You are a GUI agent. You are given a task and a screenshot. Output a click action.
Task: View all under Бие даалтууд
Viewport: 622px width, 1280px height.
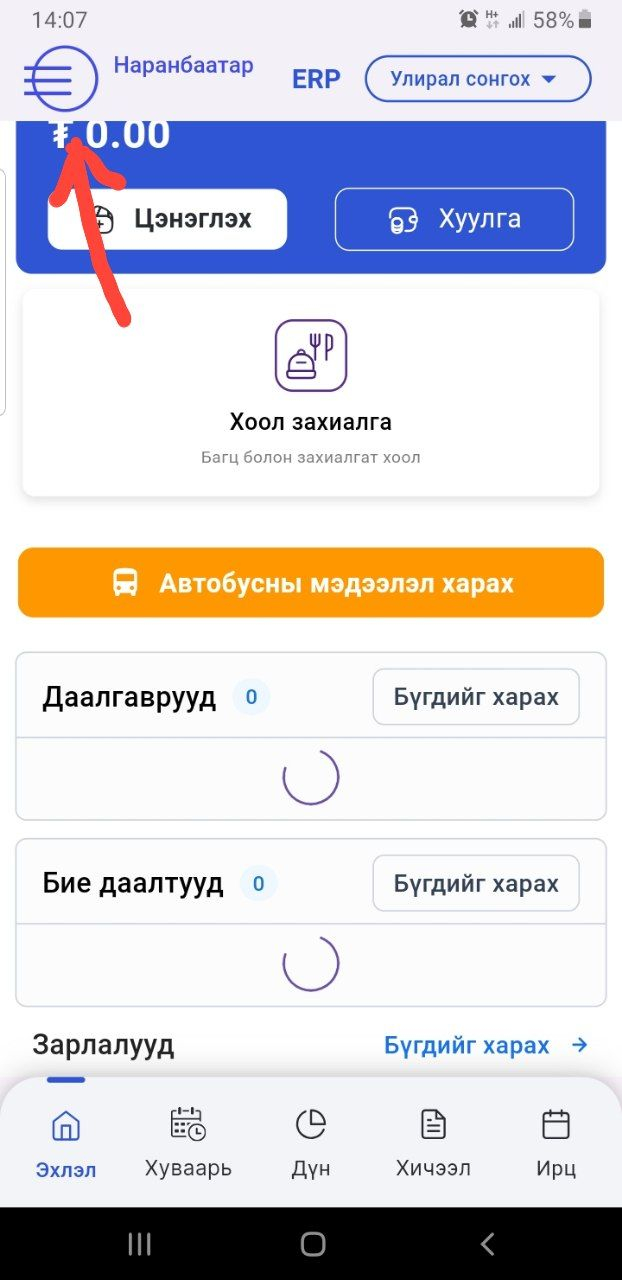[x=475, y=884]
